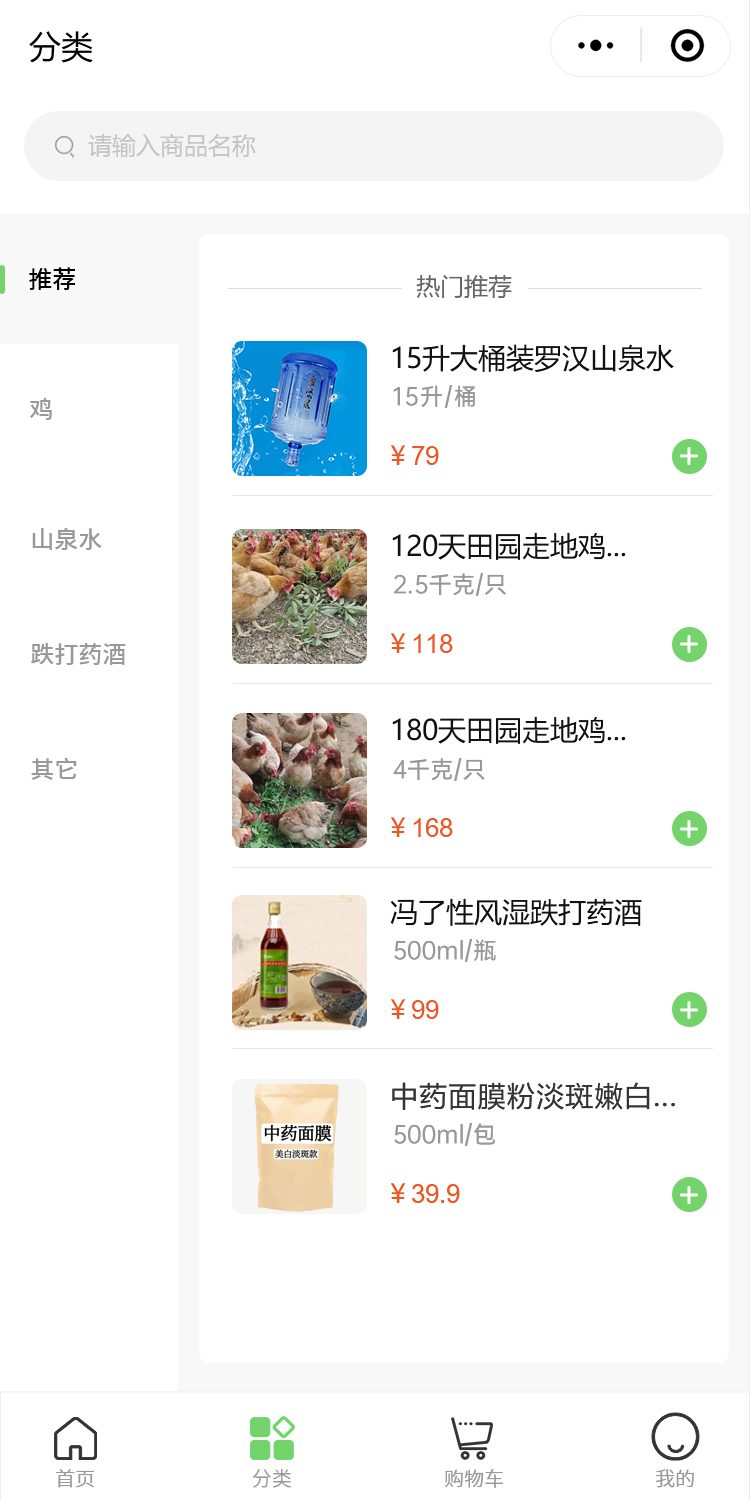Add 15升大桶装罗汉山泉水 to cart

point(689,457)
